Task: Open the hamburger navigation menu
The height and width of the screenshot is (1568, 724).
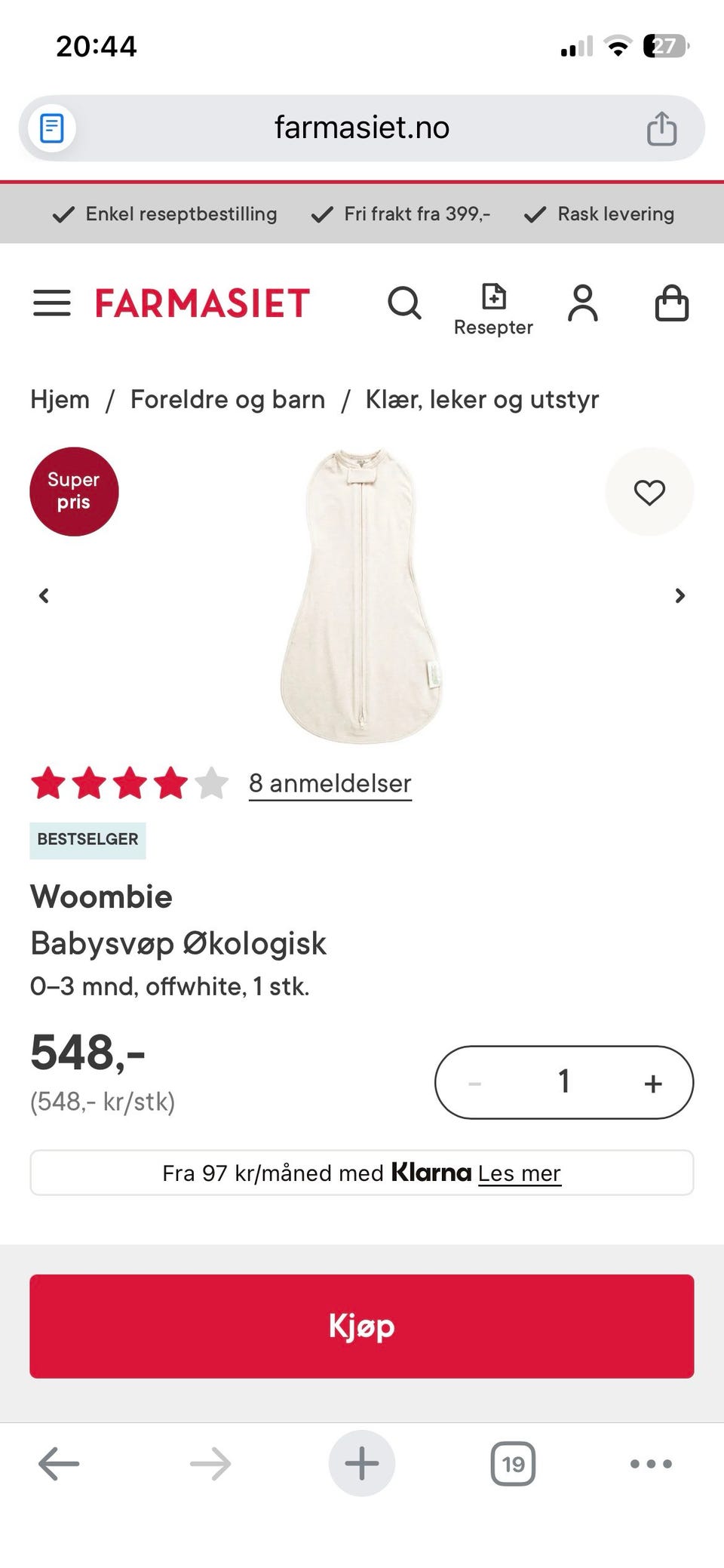Action: [x=51, y=303]
